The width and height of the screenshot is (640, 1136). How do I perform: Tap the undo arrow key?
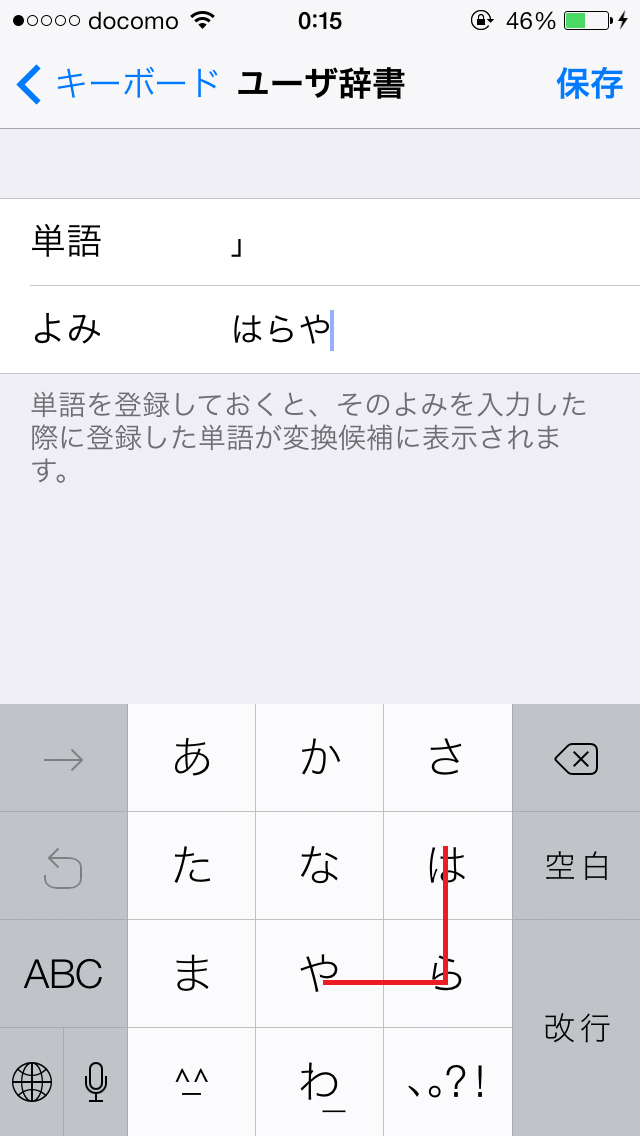click(64, 866)
